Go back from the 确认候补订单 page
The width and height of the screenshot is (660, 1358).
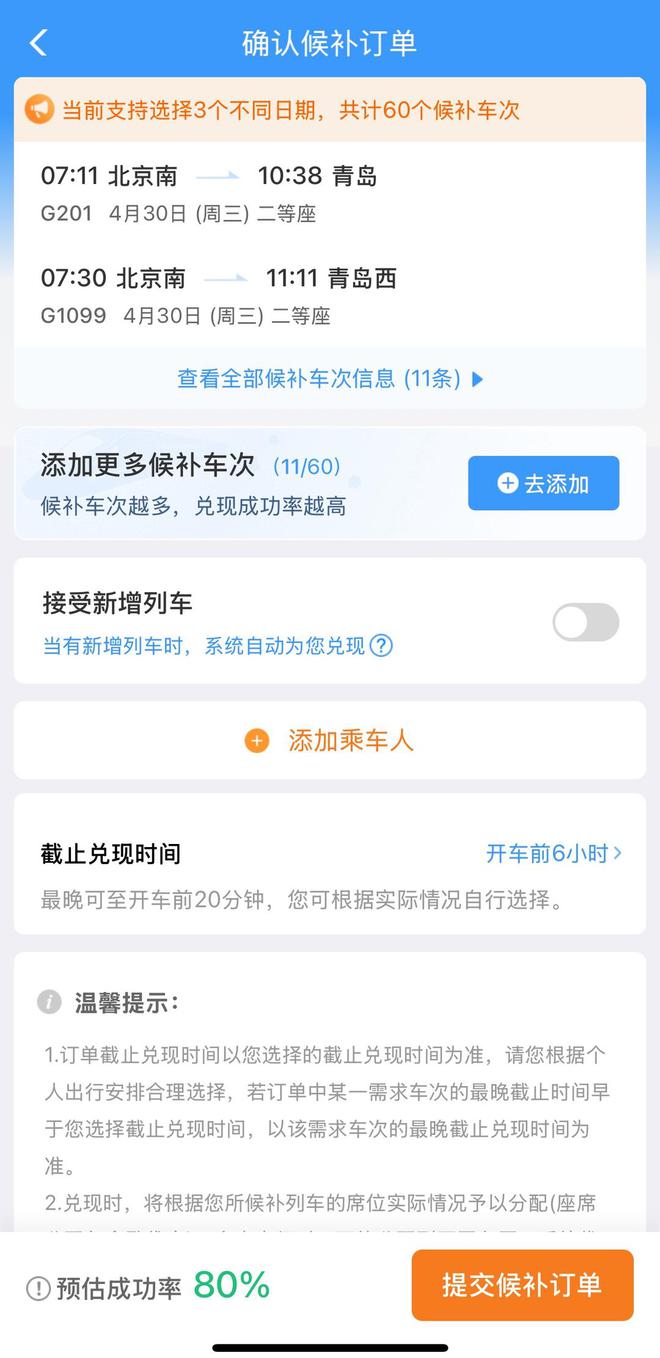tap(39, 43)
